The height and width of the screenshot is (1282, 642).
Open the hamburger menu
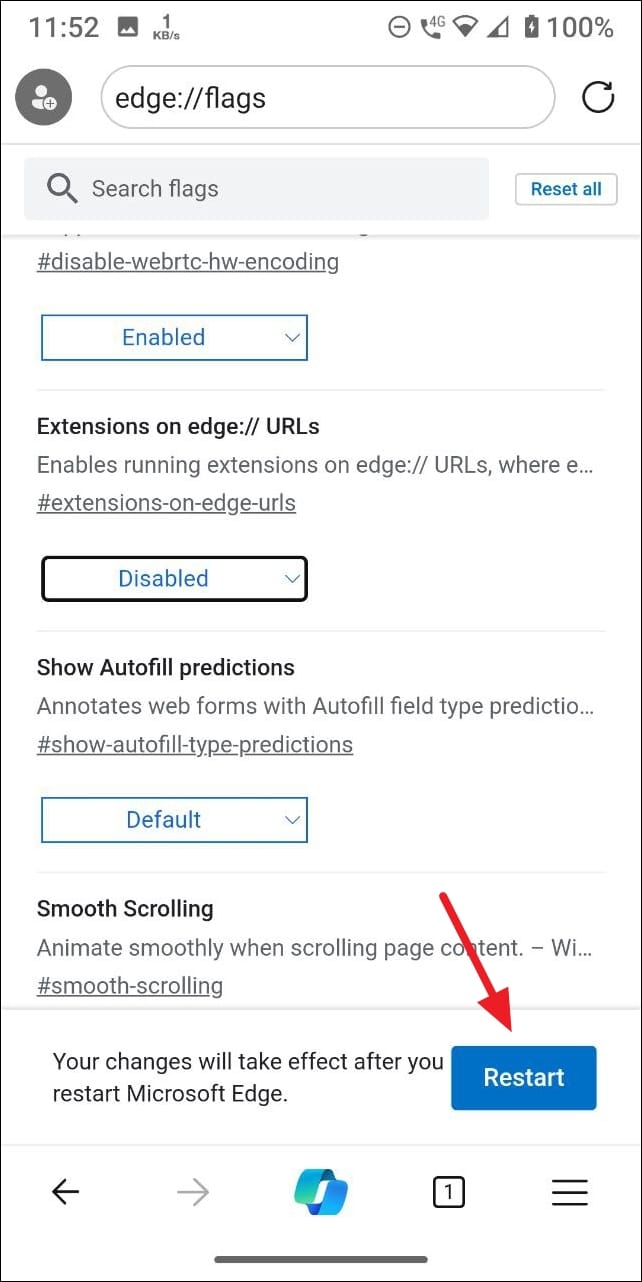(570, 1192)
